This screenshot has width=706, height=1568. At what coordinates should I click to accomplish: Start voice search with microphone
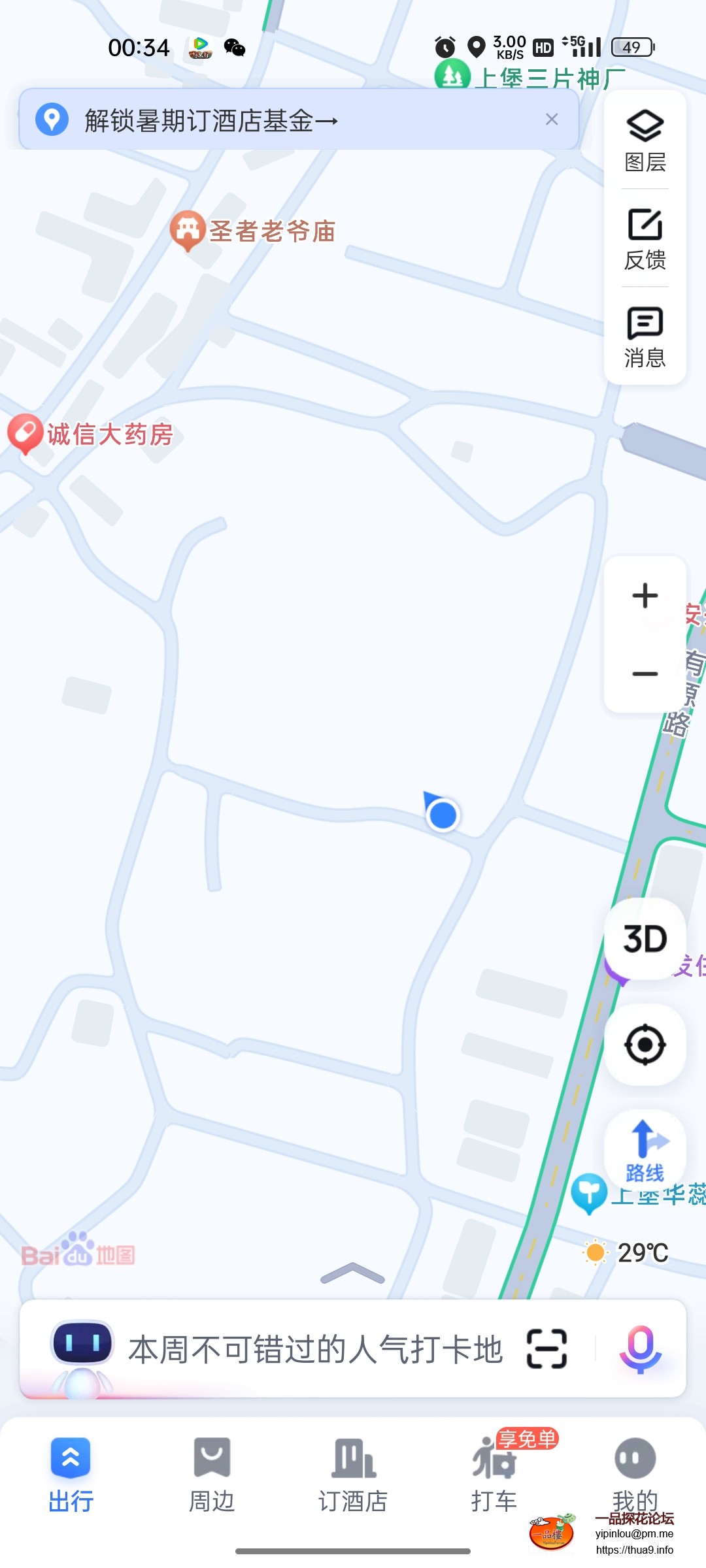(x=641, y=1348)
